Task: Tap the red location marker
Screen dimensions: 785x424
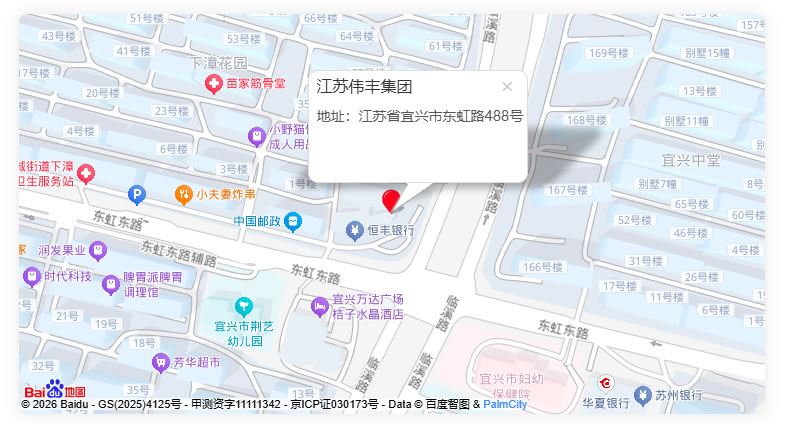Action: 390,199
